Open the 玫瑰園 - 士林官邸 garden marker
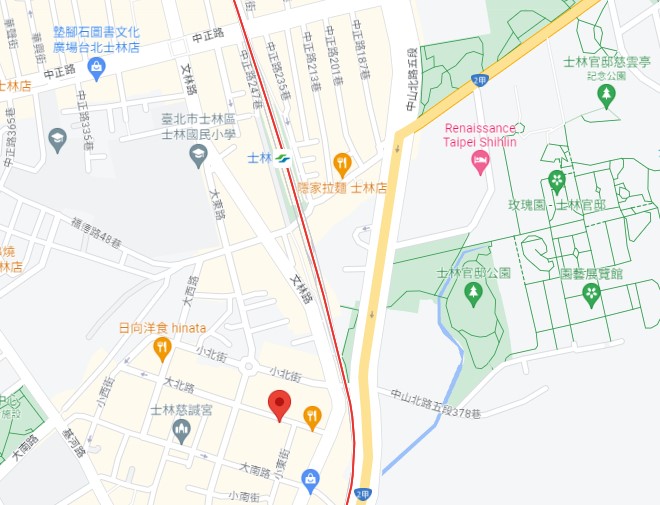Image resolution: width=660 pixels, height=505 pixels. point(557,182)
